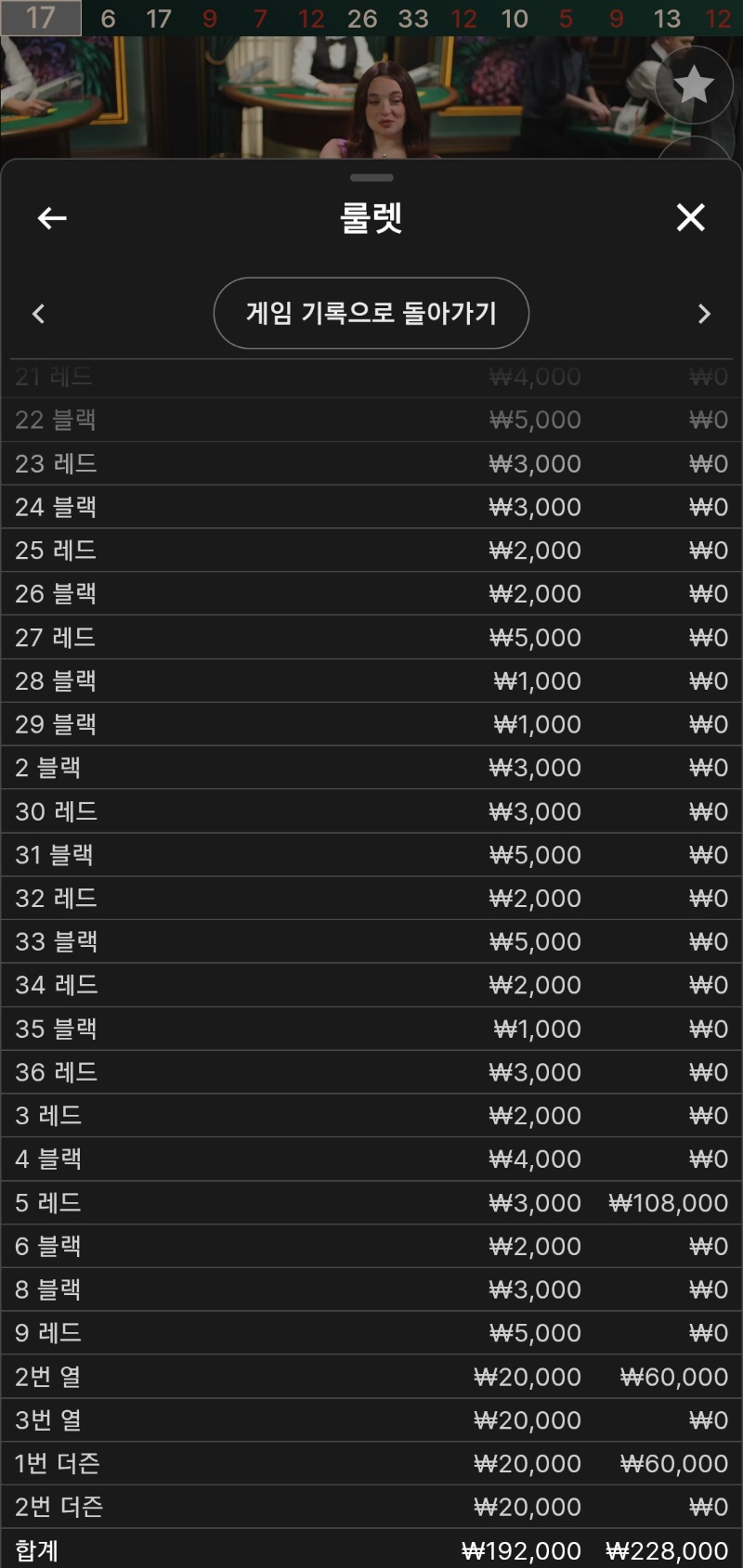Close the 룰렛 history panel

click(690, 217)
